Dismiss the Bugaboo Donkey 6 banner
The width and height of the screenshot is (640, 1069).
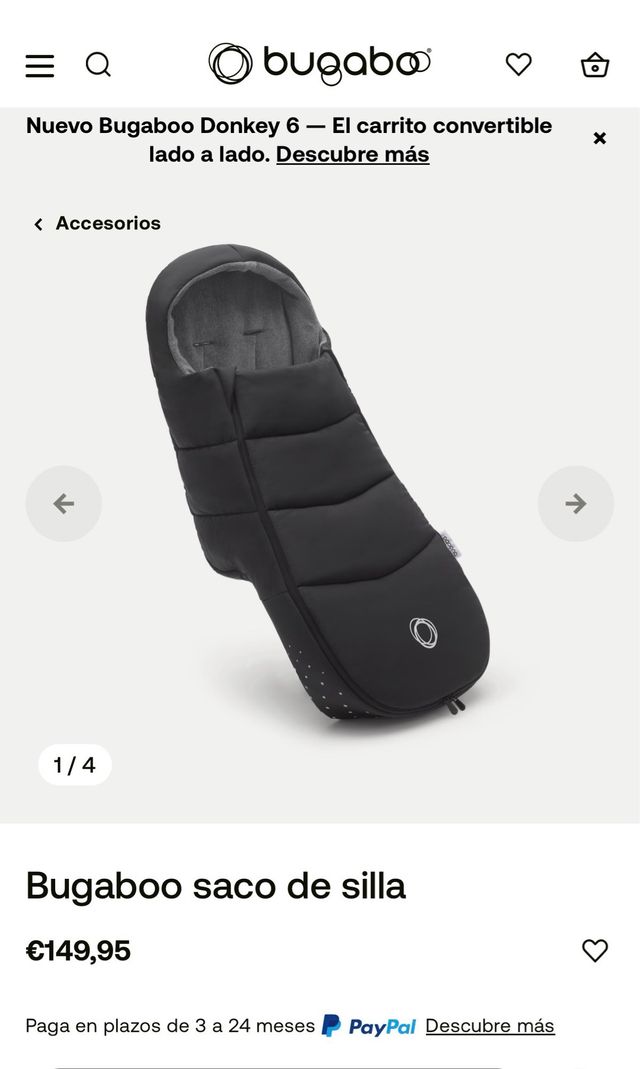(600, 138)
